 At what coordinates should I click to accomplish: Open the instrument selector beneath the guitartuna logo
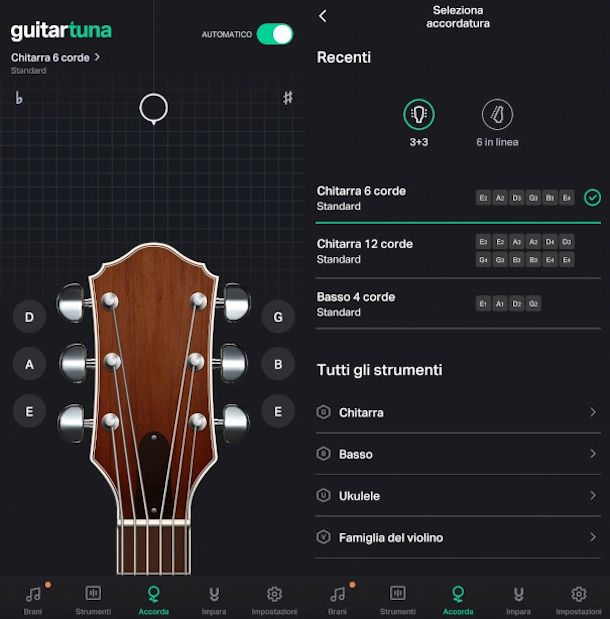(56, 58)
